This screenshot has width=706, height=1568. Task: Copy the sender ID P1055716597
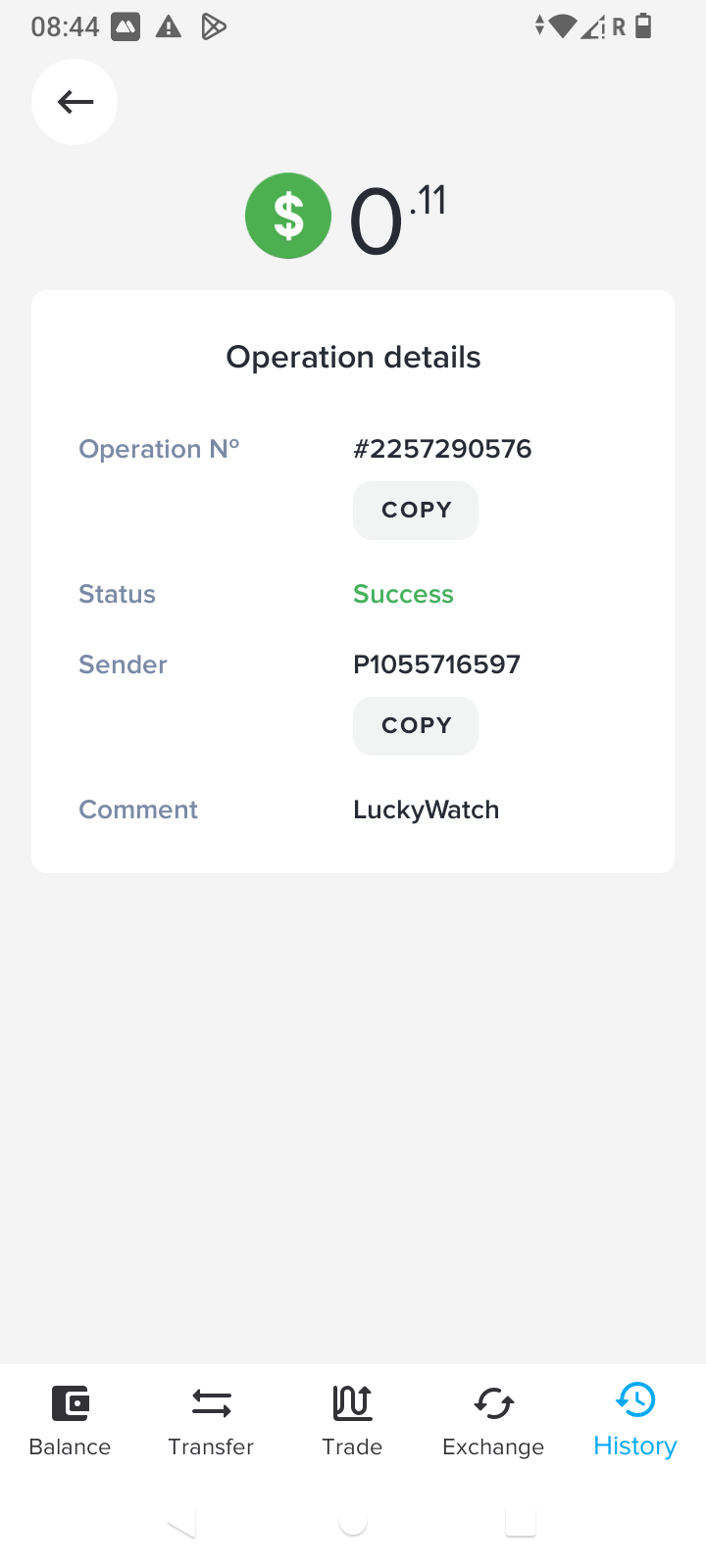(416, 725)
